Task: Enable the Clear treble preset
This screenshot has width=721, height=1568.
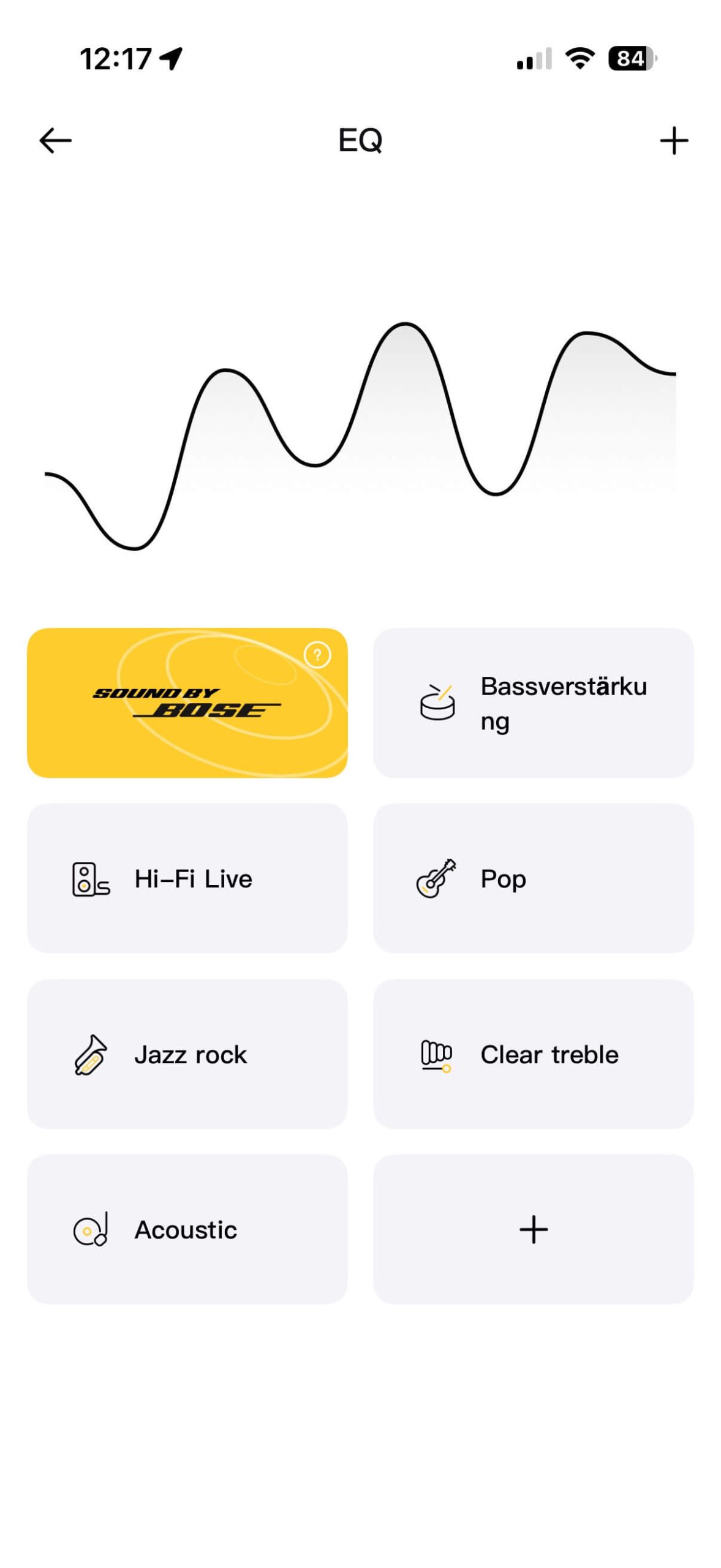Action: pos(532,1053)
